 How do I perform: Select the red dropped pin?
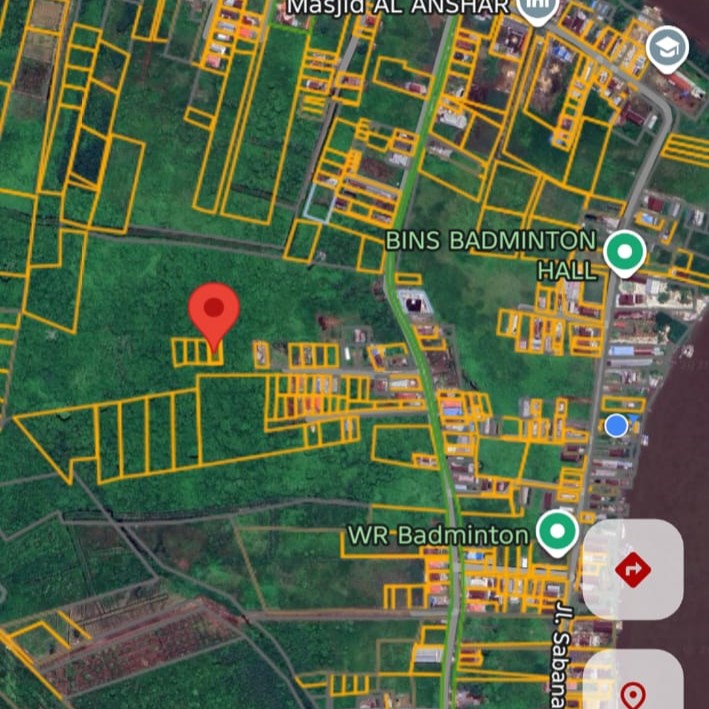coord(215,312)
